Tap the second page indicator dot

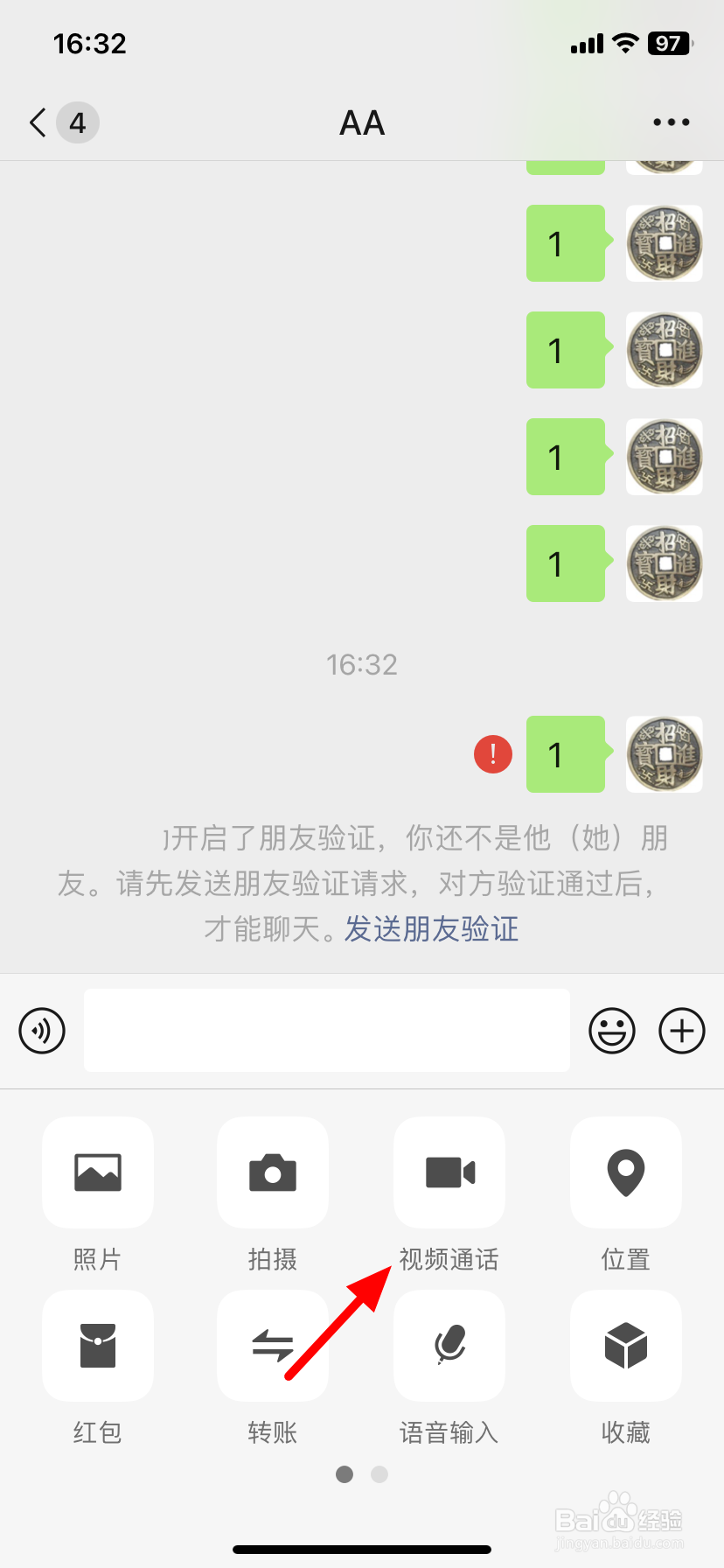tap(379, 1474)
